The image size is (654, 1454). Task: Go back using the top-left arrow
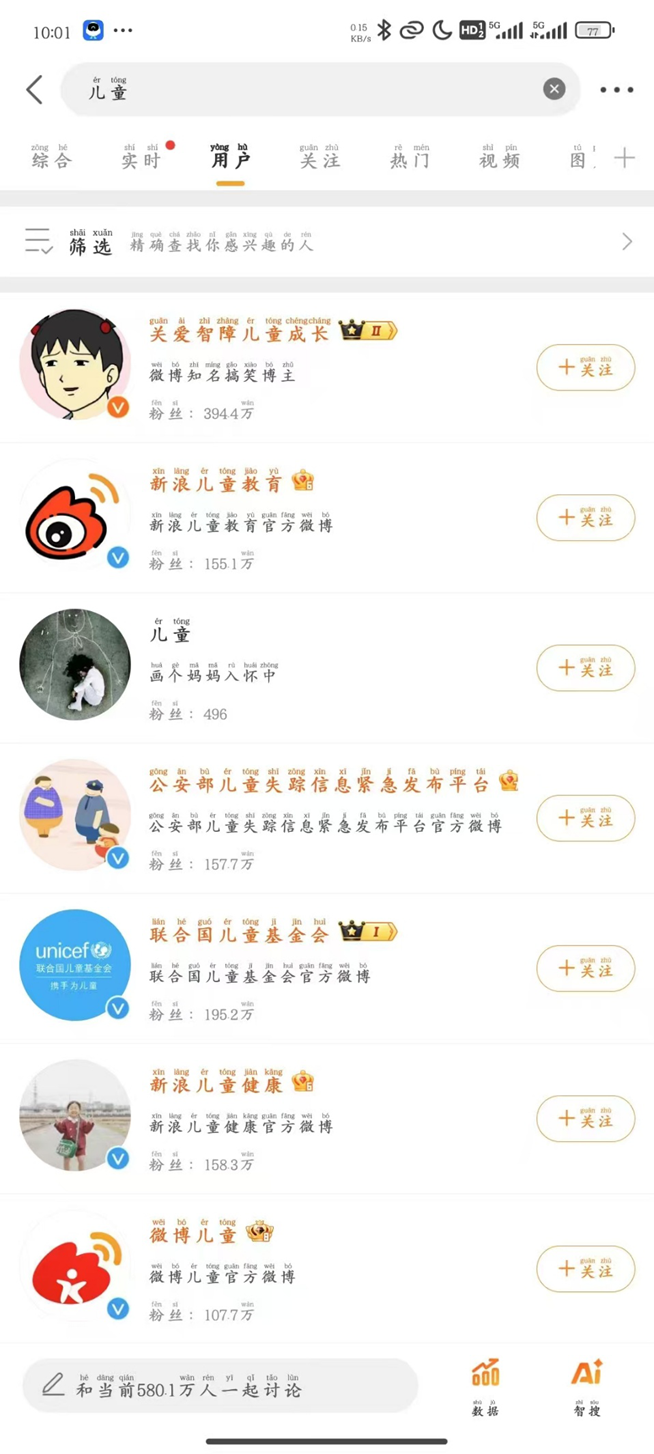(x=35, y=90)
